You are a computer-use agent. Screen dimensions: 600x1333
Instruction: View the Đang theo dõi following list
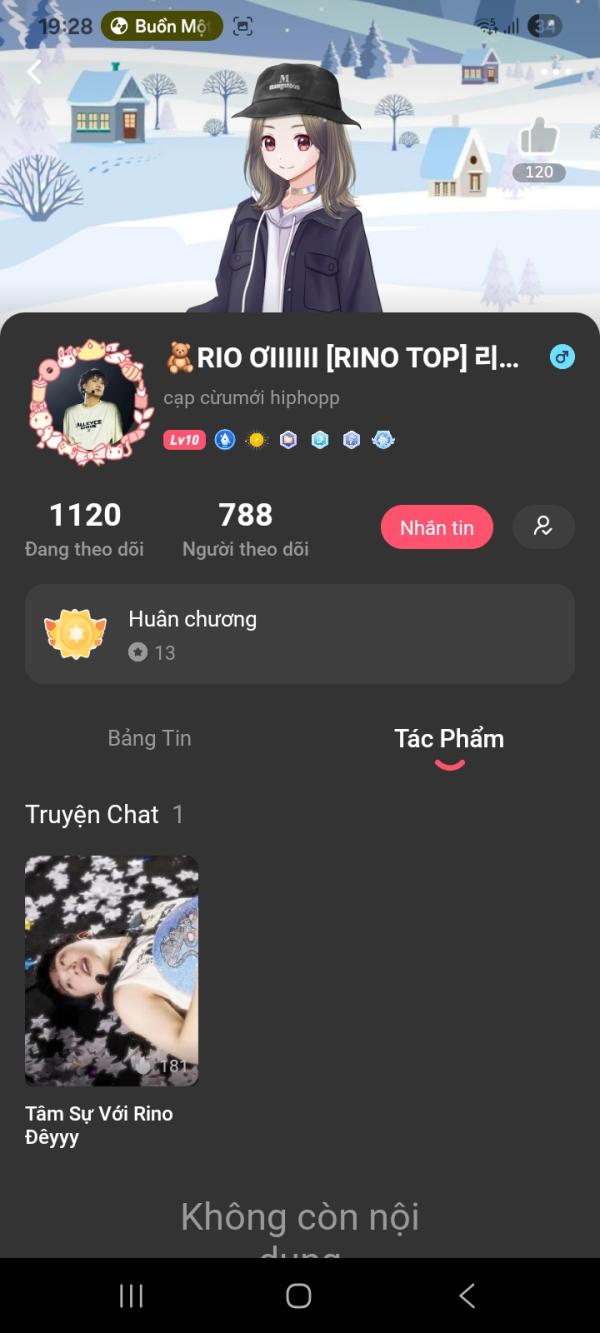click(x=85, y=529)
